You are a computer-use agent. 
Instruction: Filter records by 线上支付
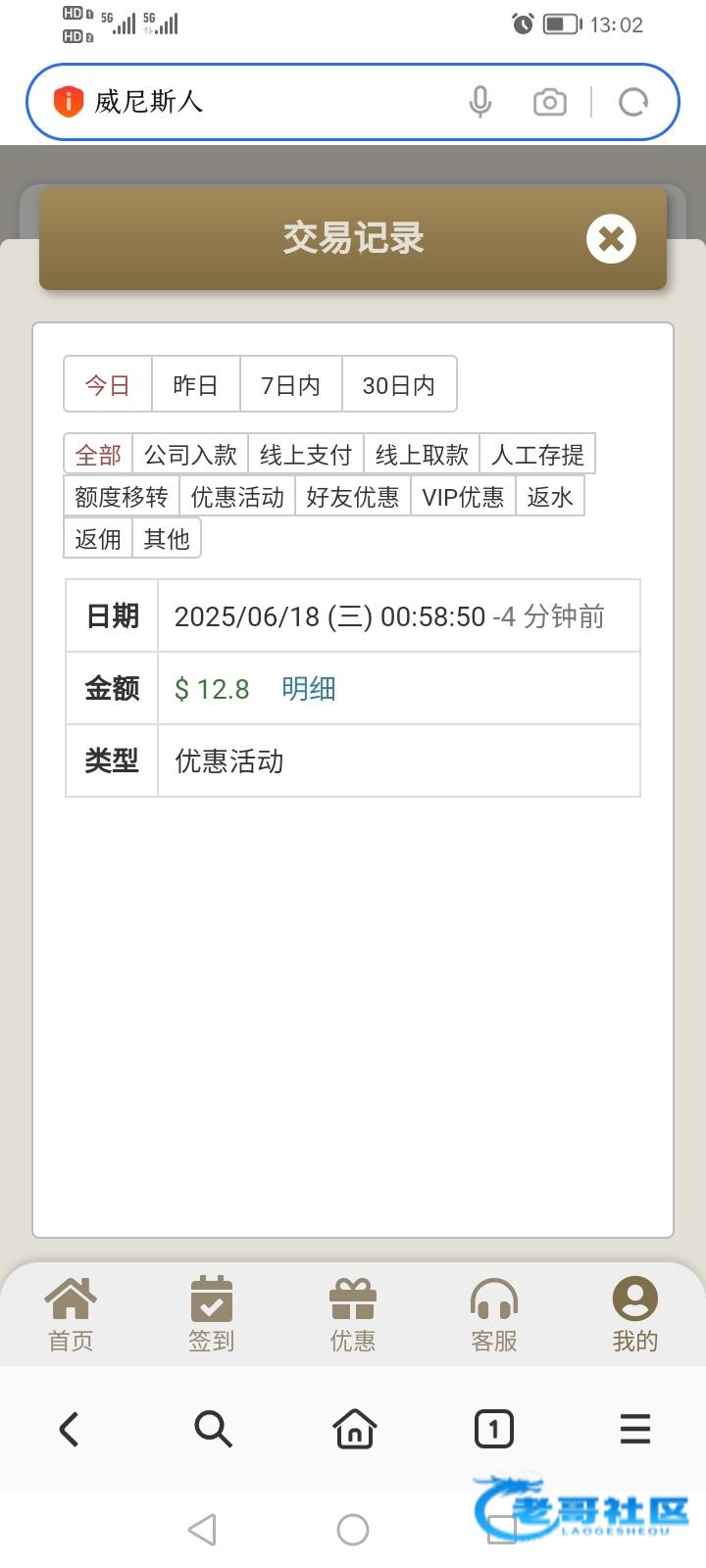coord(305,455)
